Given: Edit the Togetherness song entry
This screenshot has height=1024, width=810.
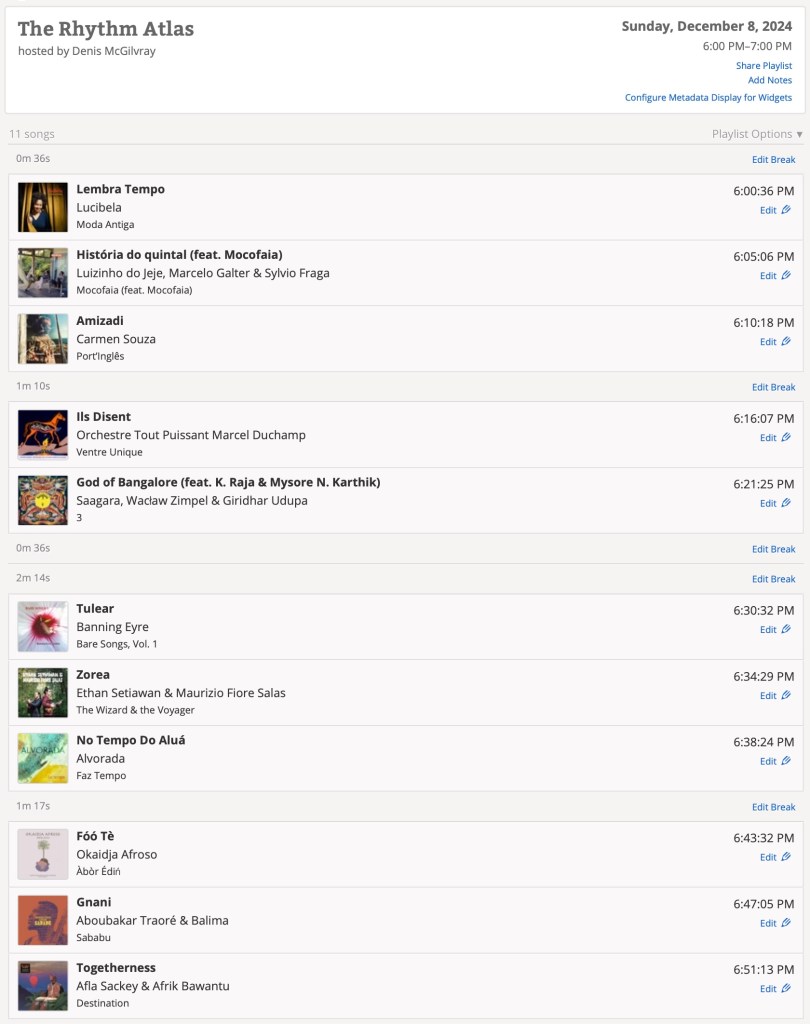Looking at the screenshot, I should (x=775, y=989).
